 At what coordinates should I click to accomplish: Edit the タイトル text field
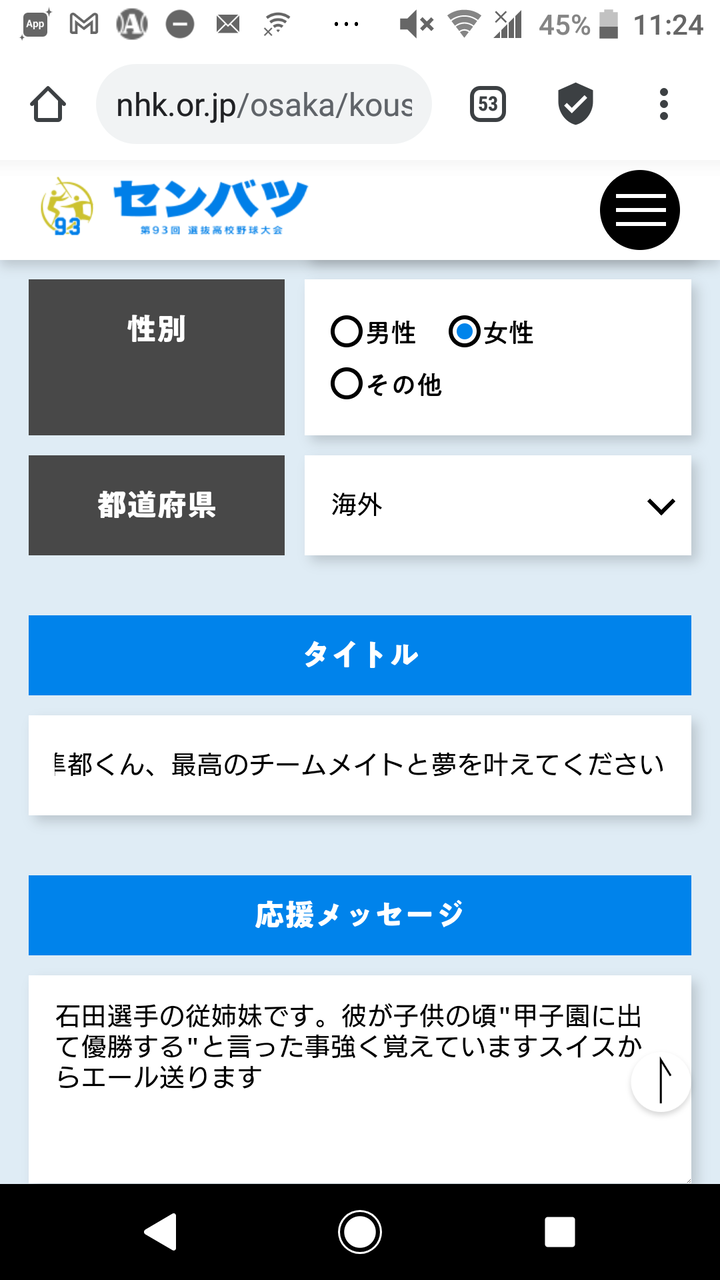(360, 765)
